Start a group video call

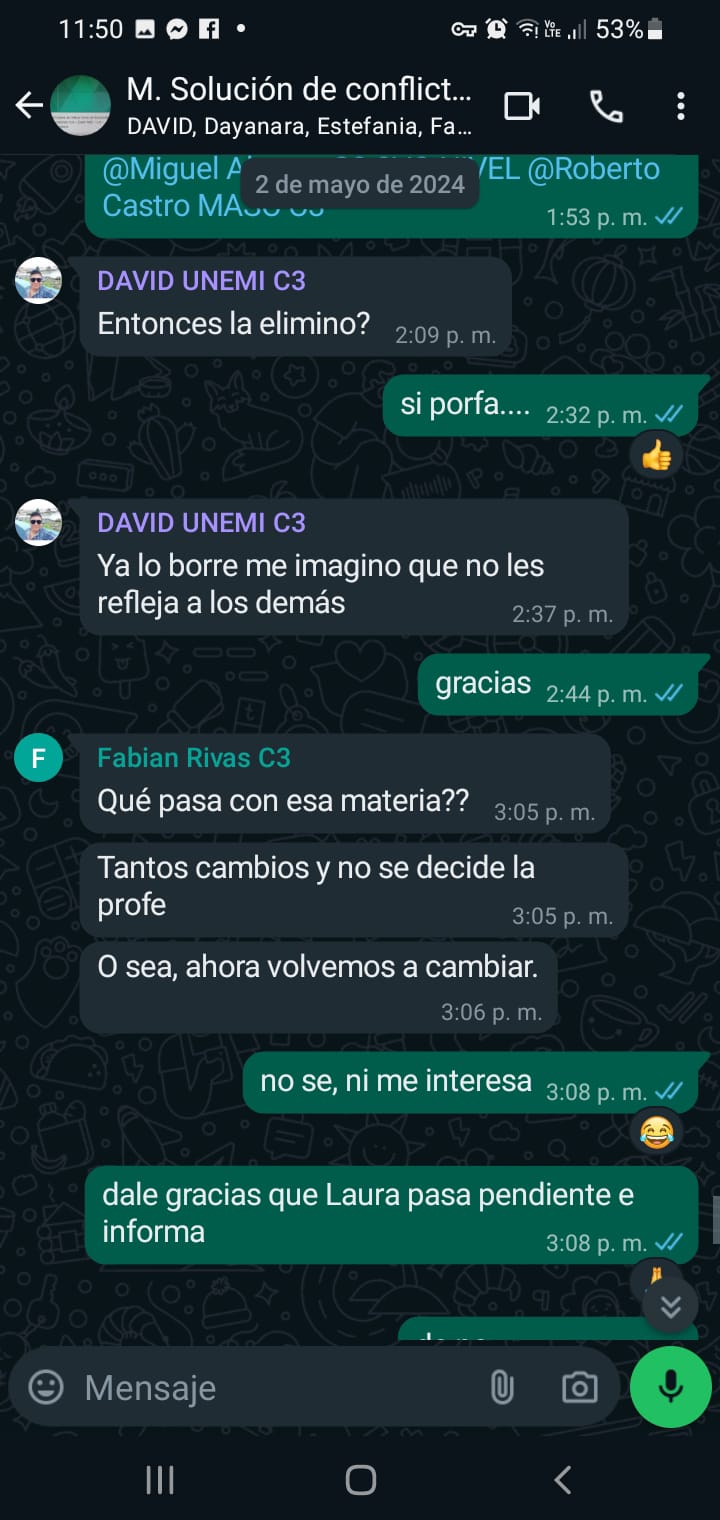point(522,106)
